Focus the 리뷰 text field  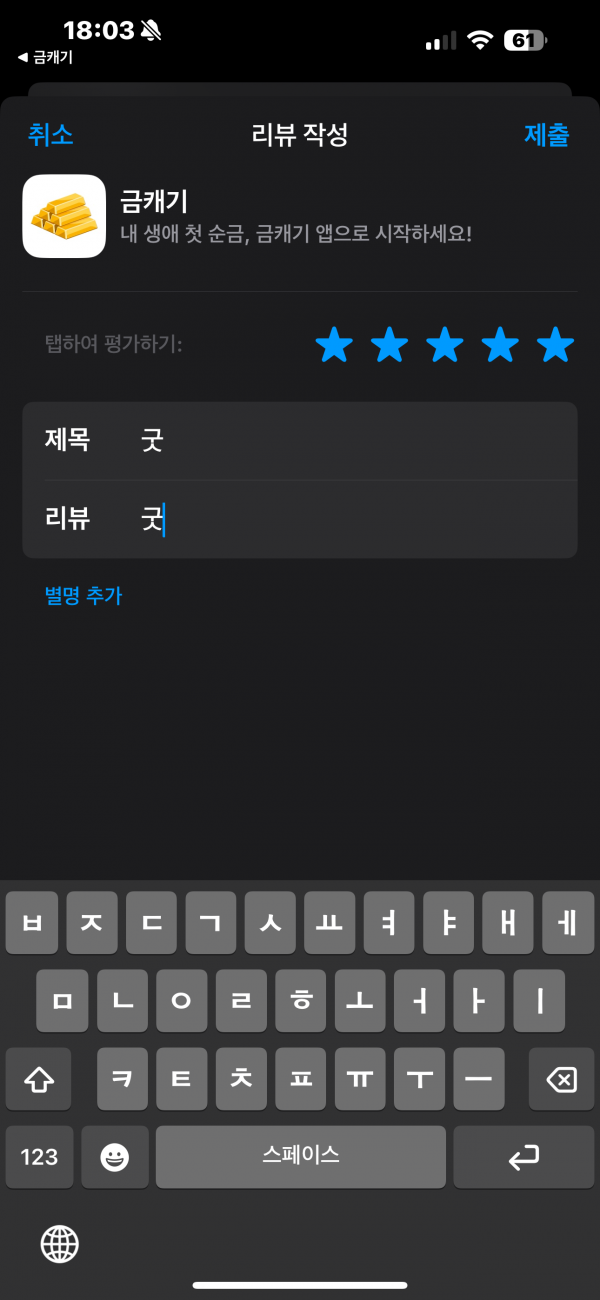(300, 519)
